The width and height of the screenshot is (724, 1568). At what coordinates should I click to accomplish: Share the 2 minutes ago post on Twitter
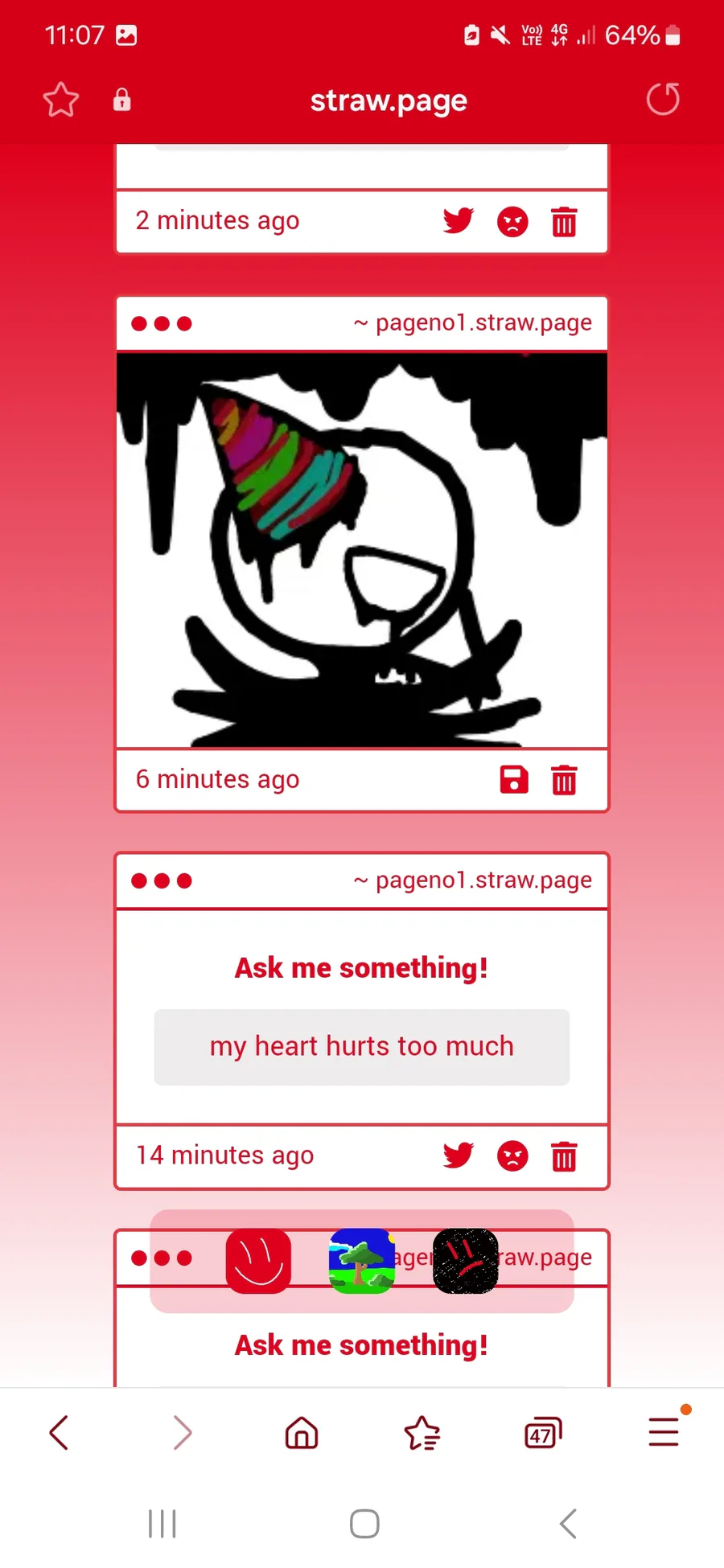click(x=459, y=220)
